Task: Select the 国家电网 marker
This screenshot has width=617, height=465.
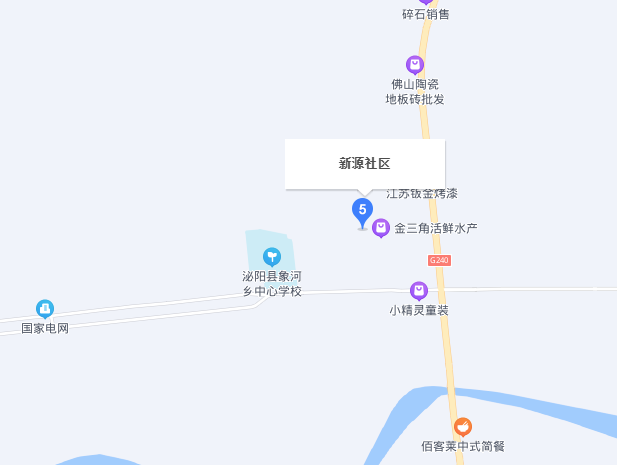Action: pyautogui.click(x=45, y=309)
